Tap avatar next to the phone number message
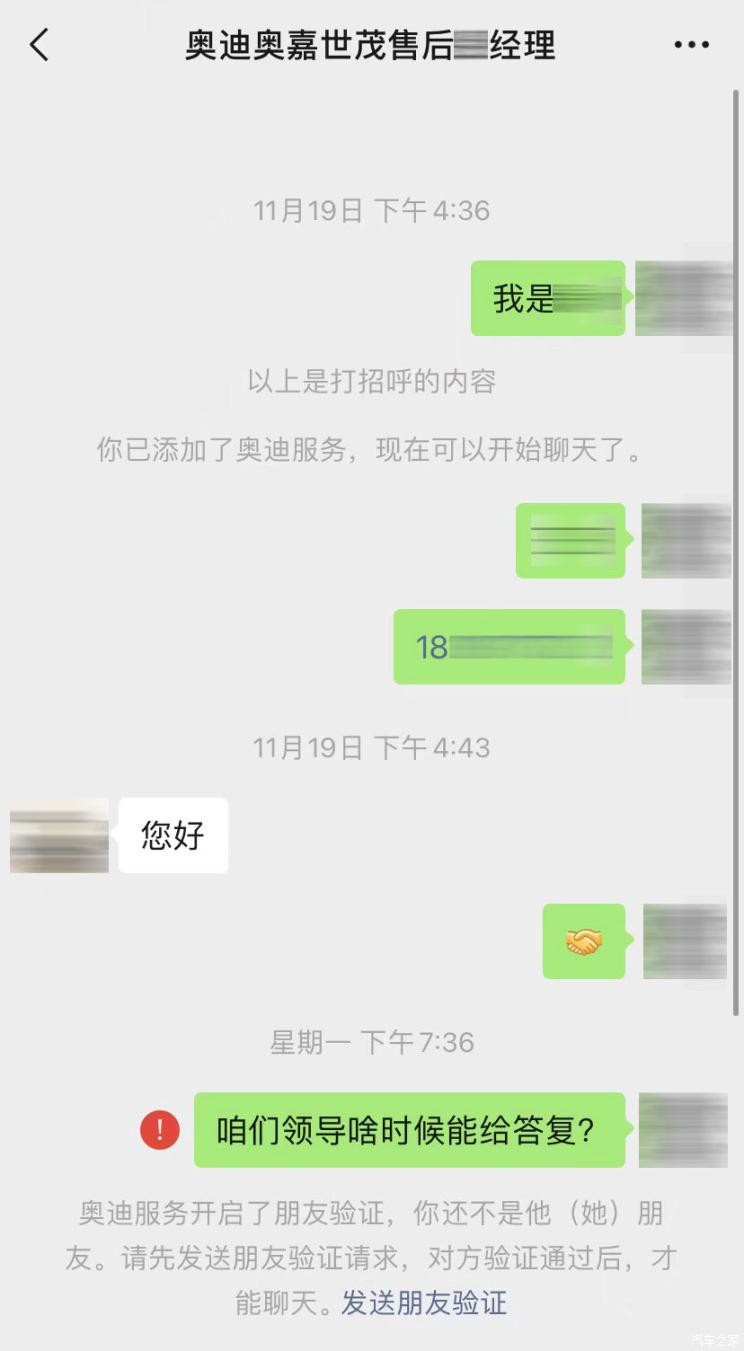Image resolution: width=744 pixels, height=1351 pixels. pos(683,647)
